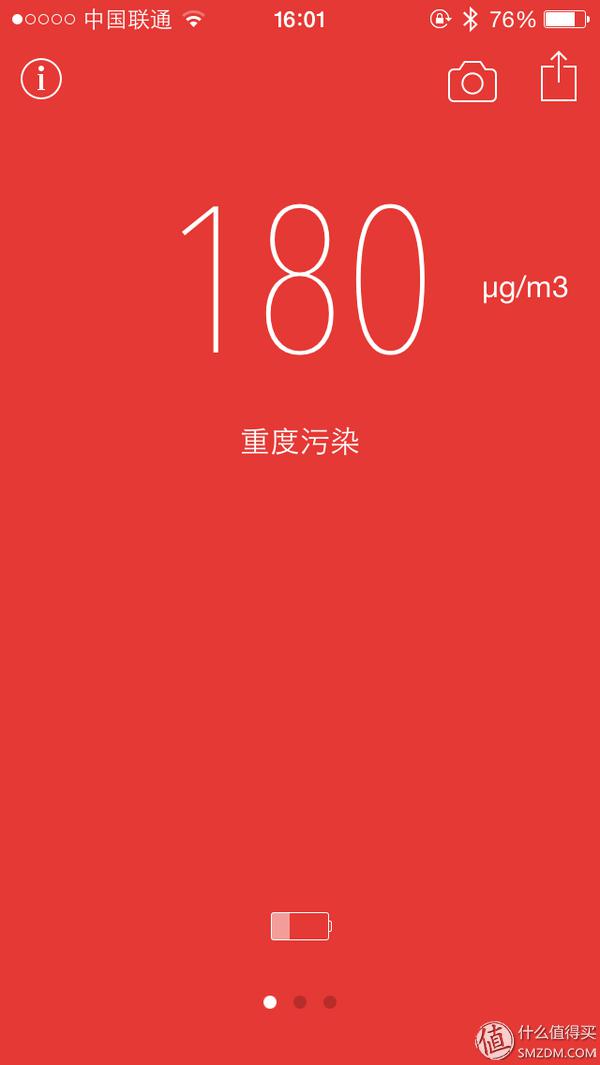Image resolution: width=600 pixels, height=1065 pixels.
Task: Select the second page indicator dot
Action: click(300, 1002)
